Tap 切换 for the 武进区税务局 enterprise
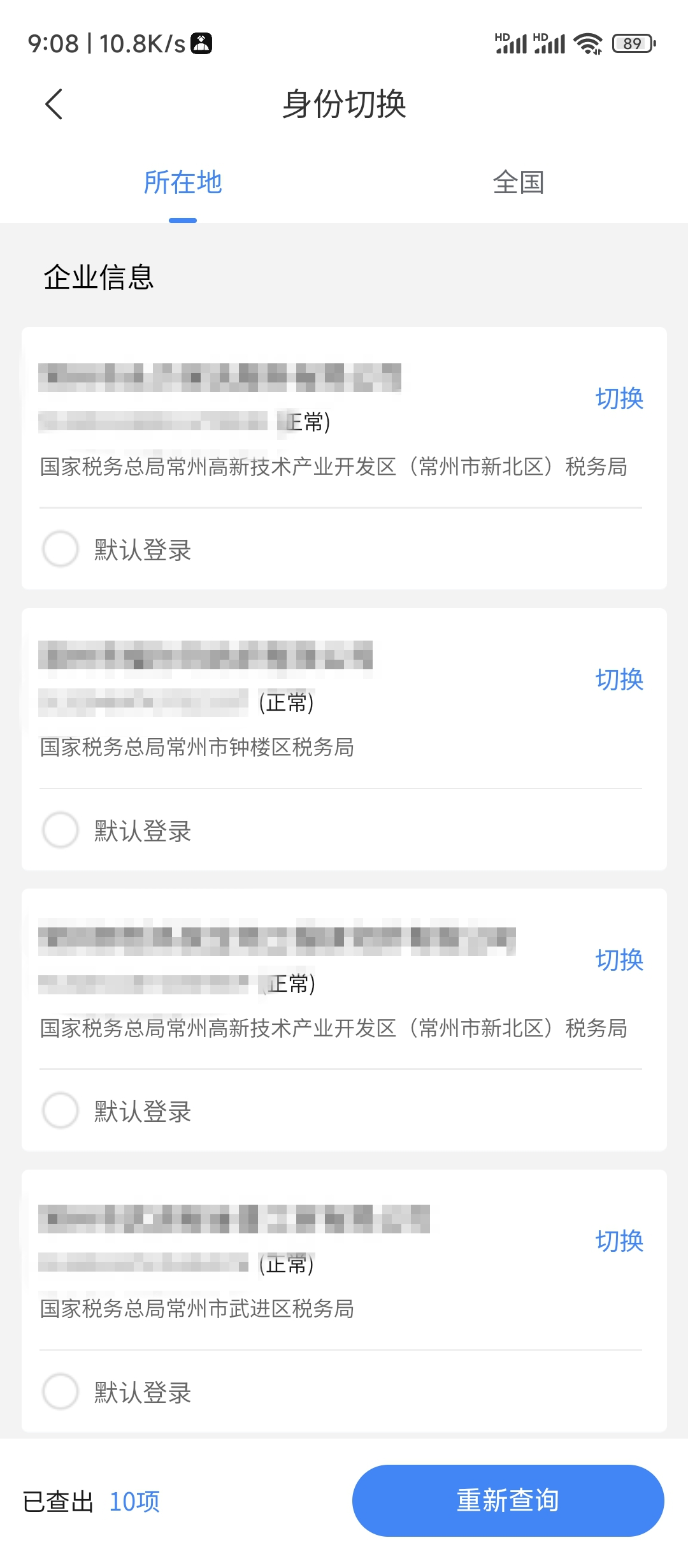 tap(619, 1241)
